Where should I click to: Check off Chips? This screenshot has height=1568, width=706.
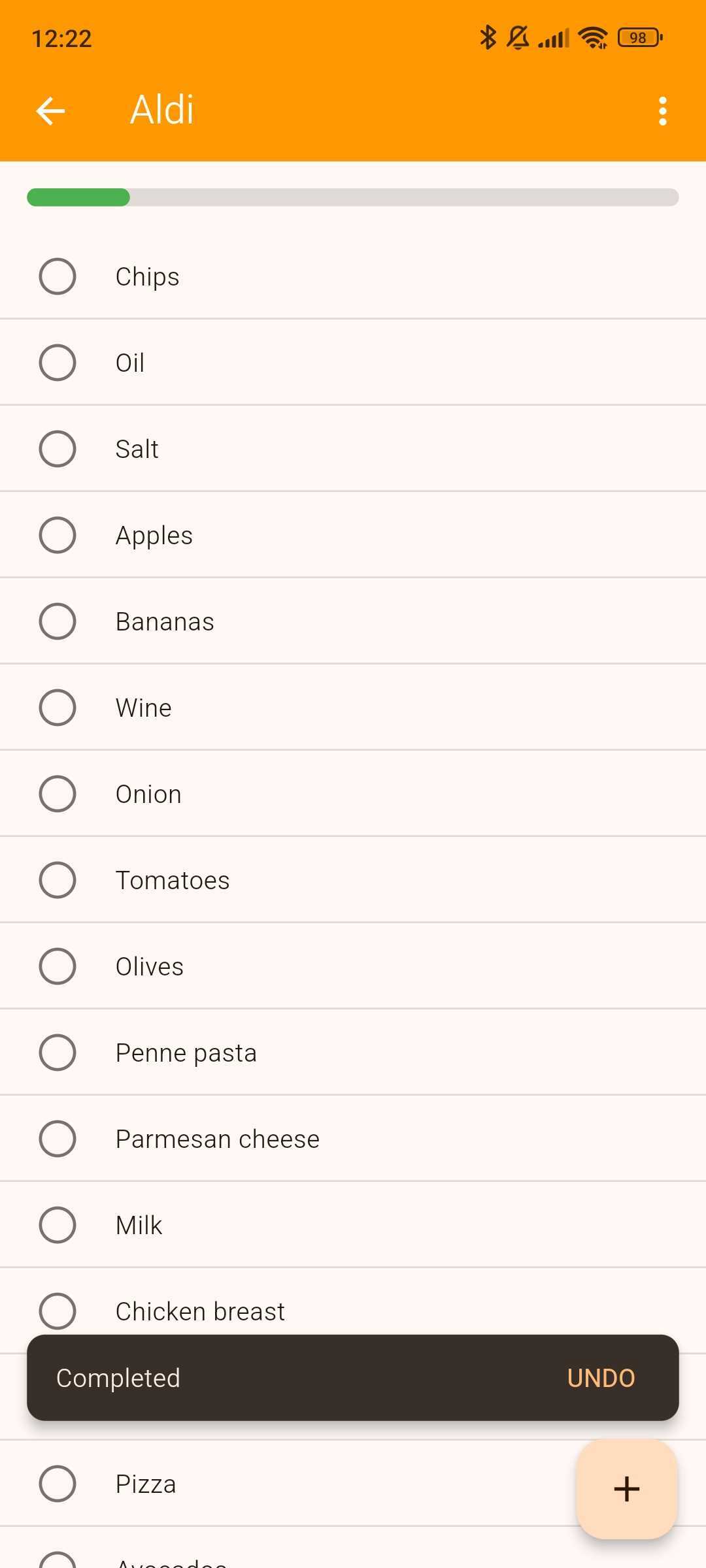click(58, 276)
